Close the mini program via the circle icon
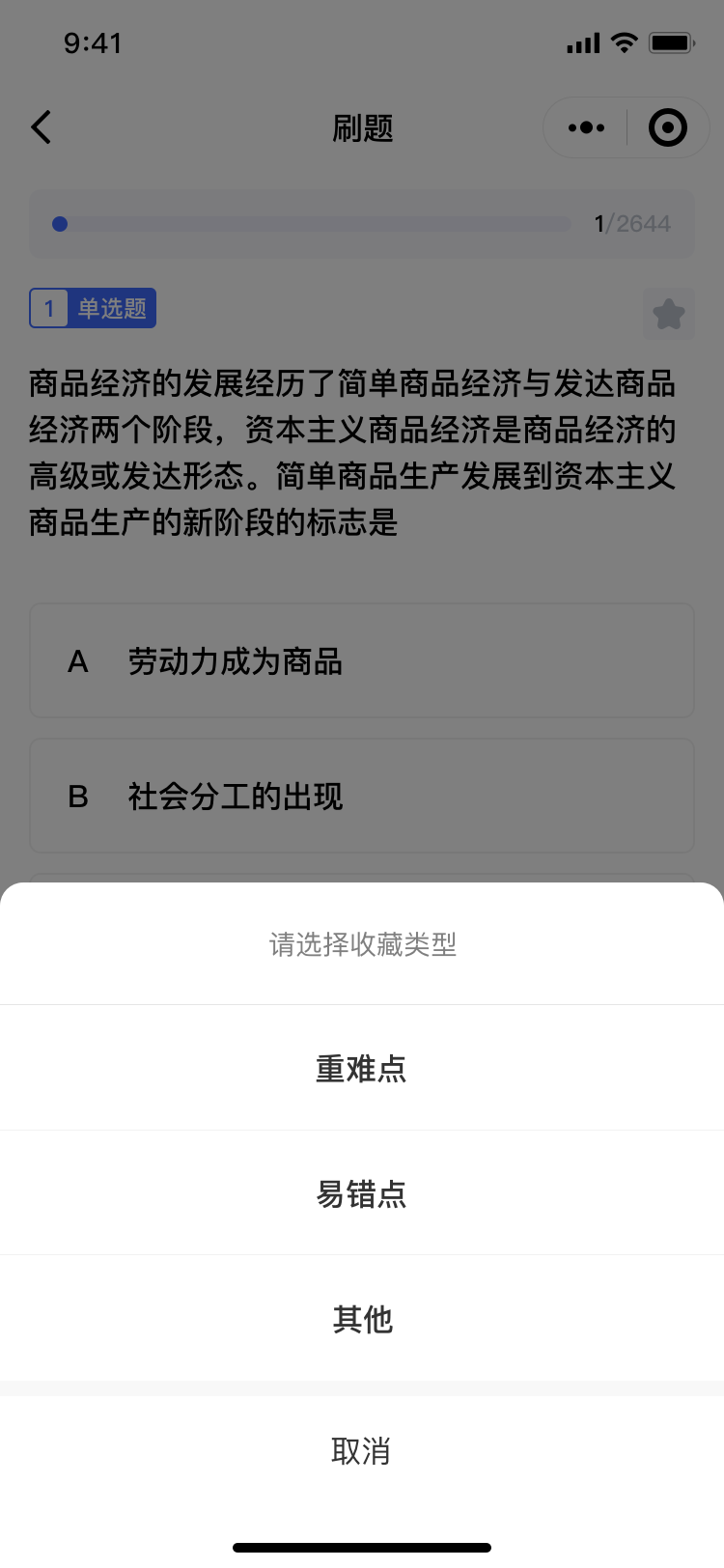The width and height of the screenshot is (724, 1568). point(668,127)
